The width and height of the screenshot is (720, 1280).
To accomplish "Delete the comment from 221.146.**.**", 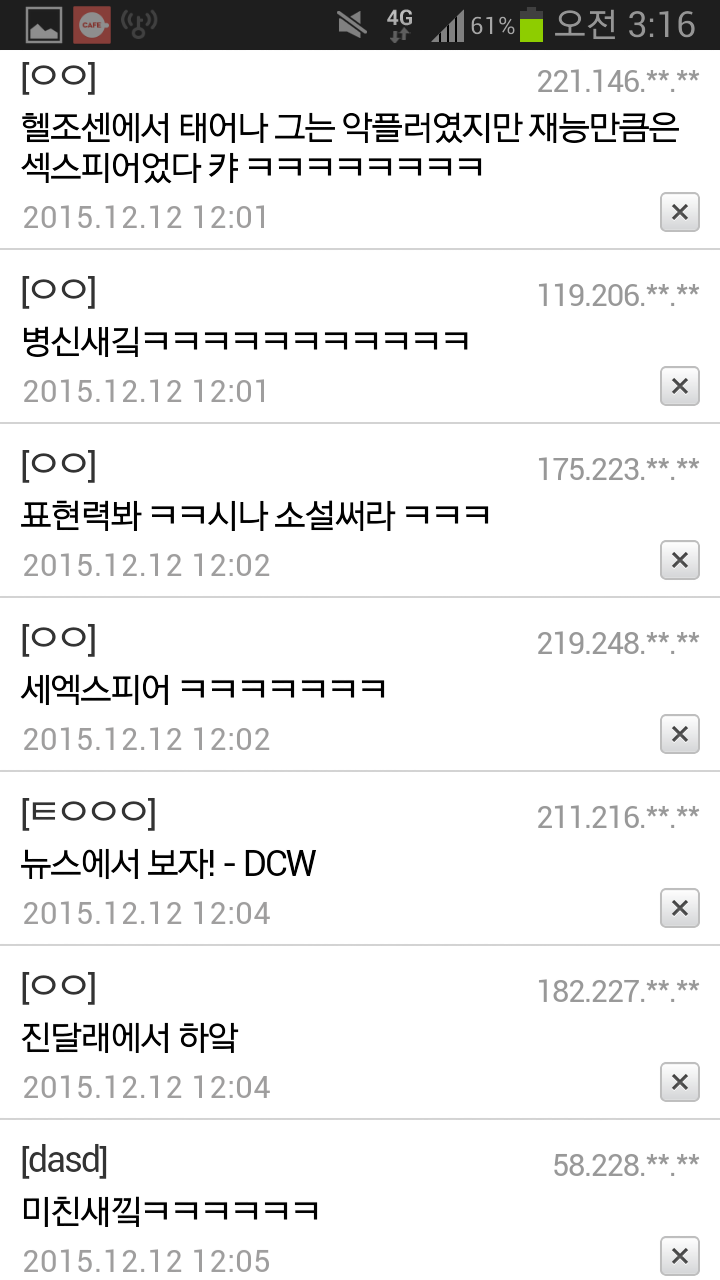I will click(x=680, y=212).
